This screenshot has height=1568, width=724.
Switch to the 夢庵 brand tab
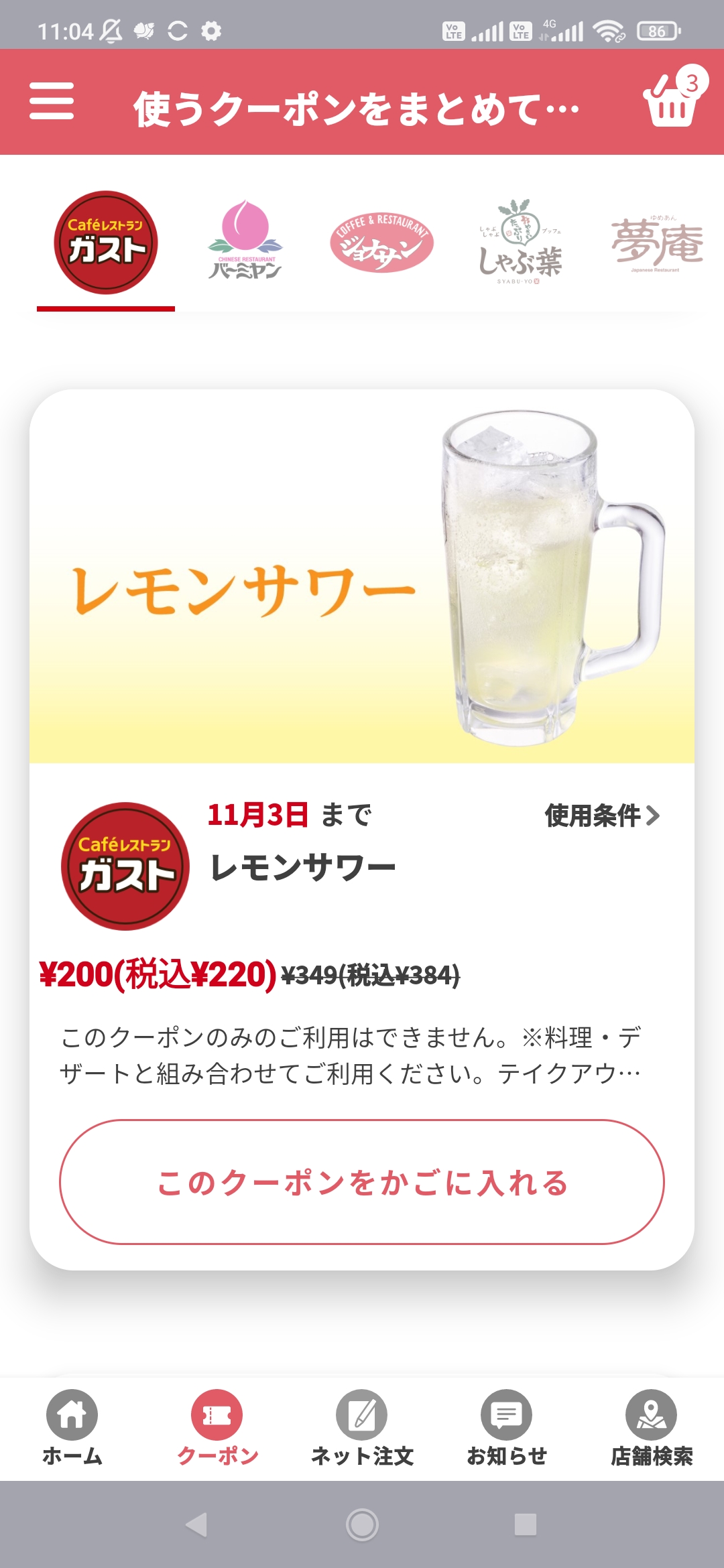(657, 243)
